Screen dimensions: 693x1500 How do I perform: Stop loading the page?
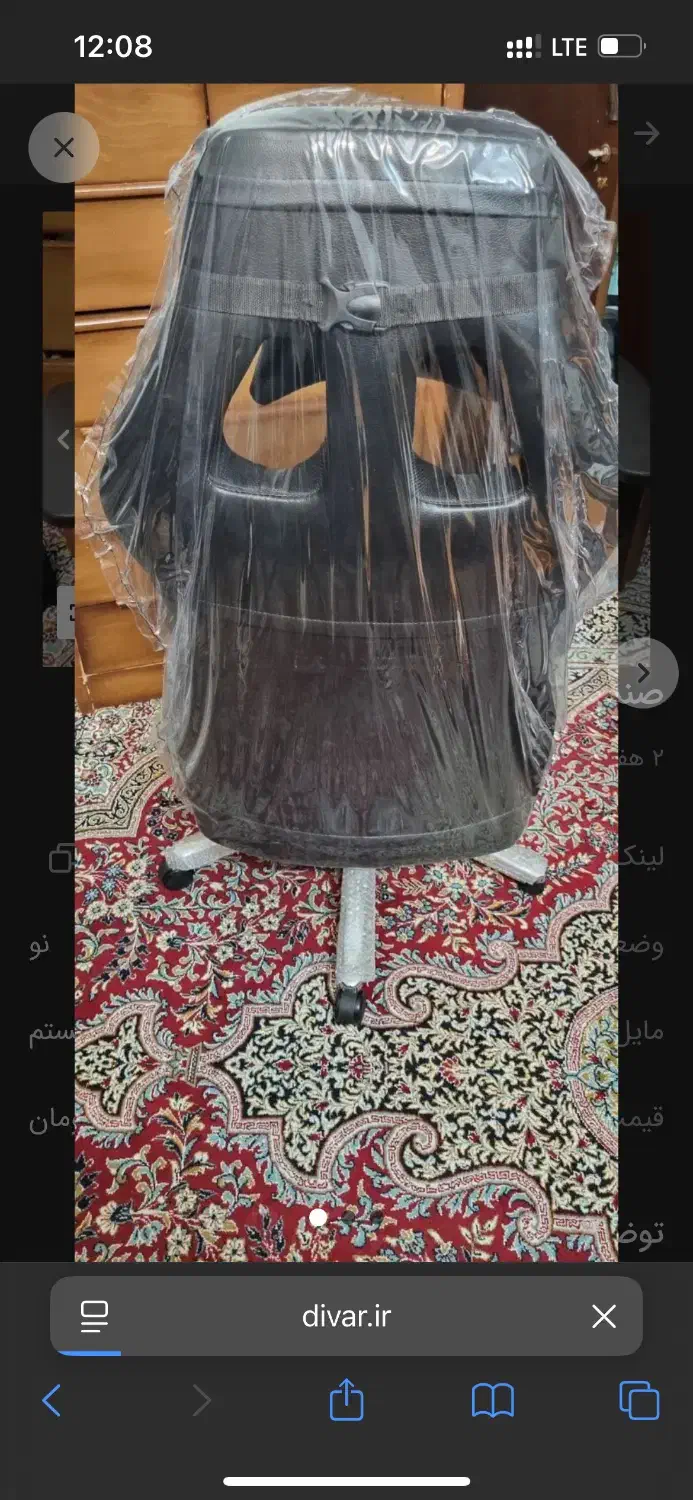pos(604,1316)
